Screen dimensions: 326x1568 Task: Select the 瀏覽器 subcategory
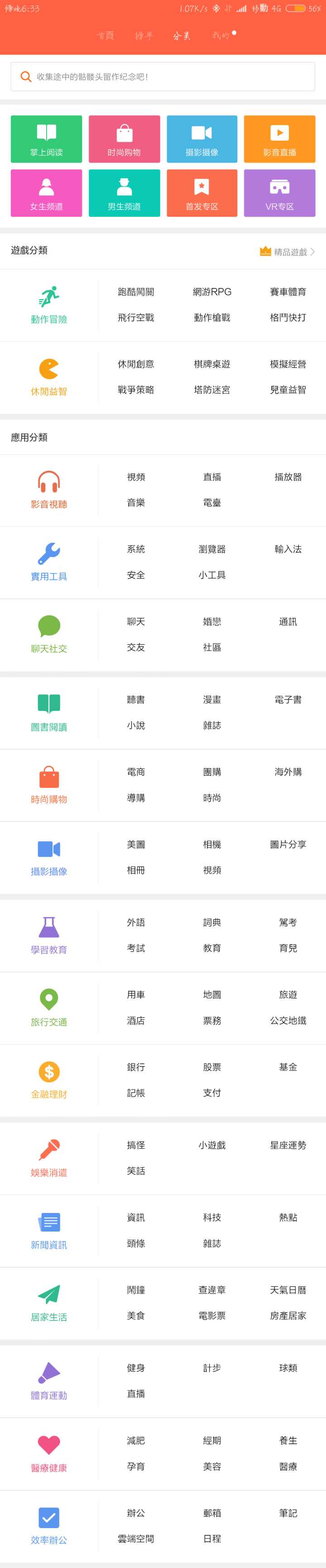pos(211,549)
